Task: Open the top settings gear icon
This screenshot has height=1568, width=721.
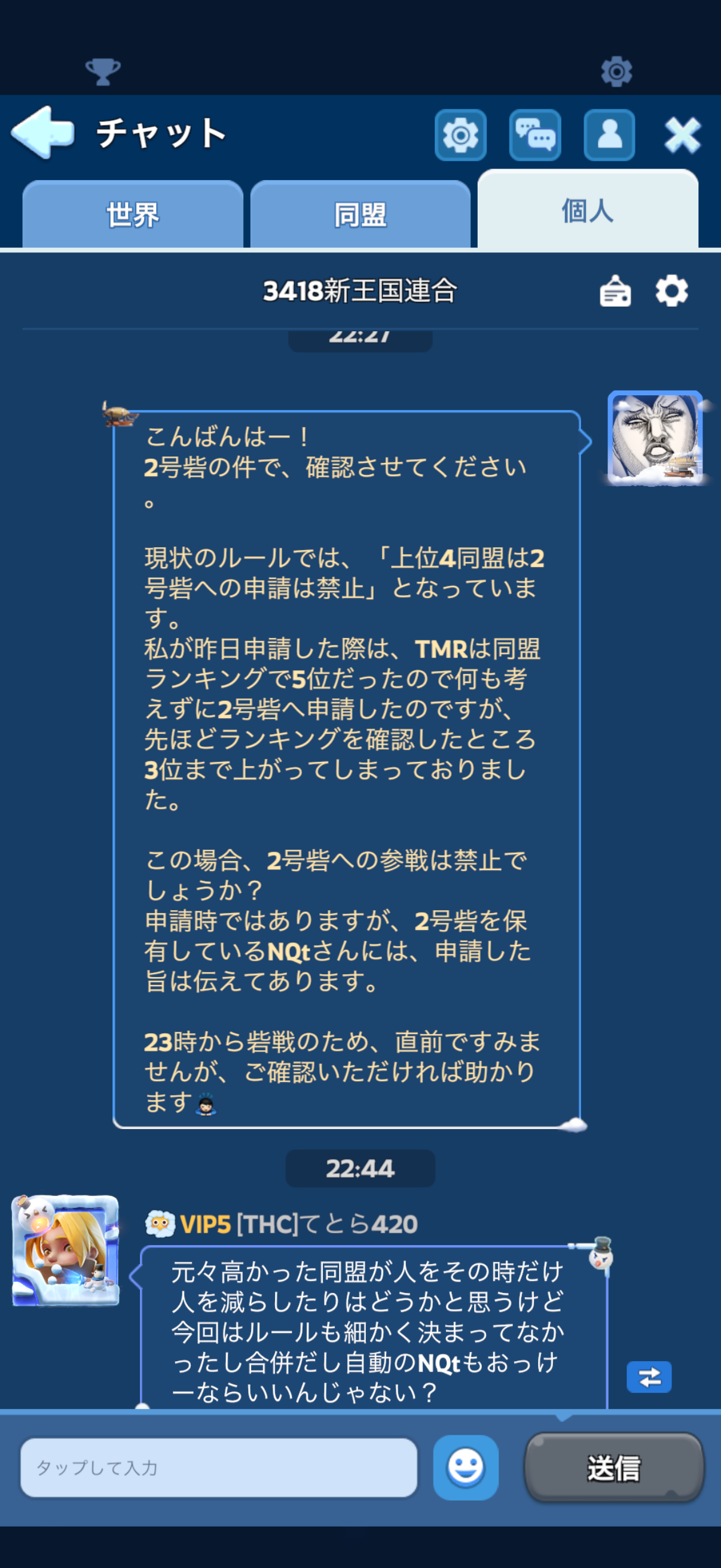Action: (616, 72)
